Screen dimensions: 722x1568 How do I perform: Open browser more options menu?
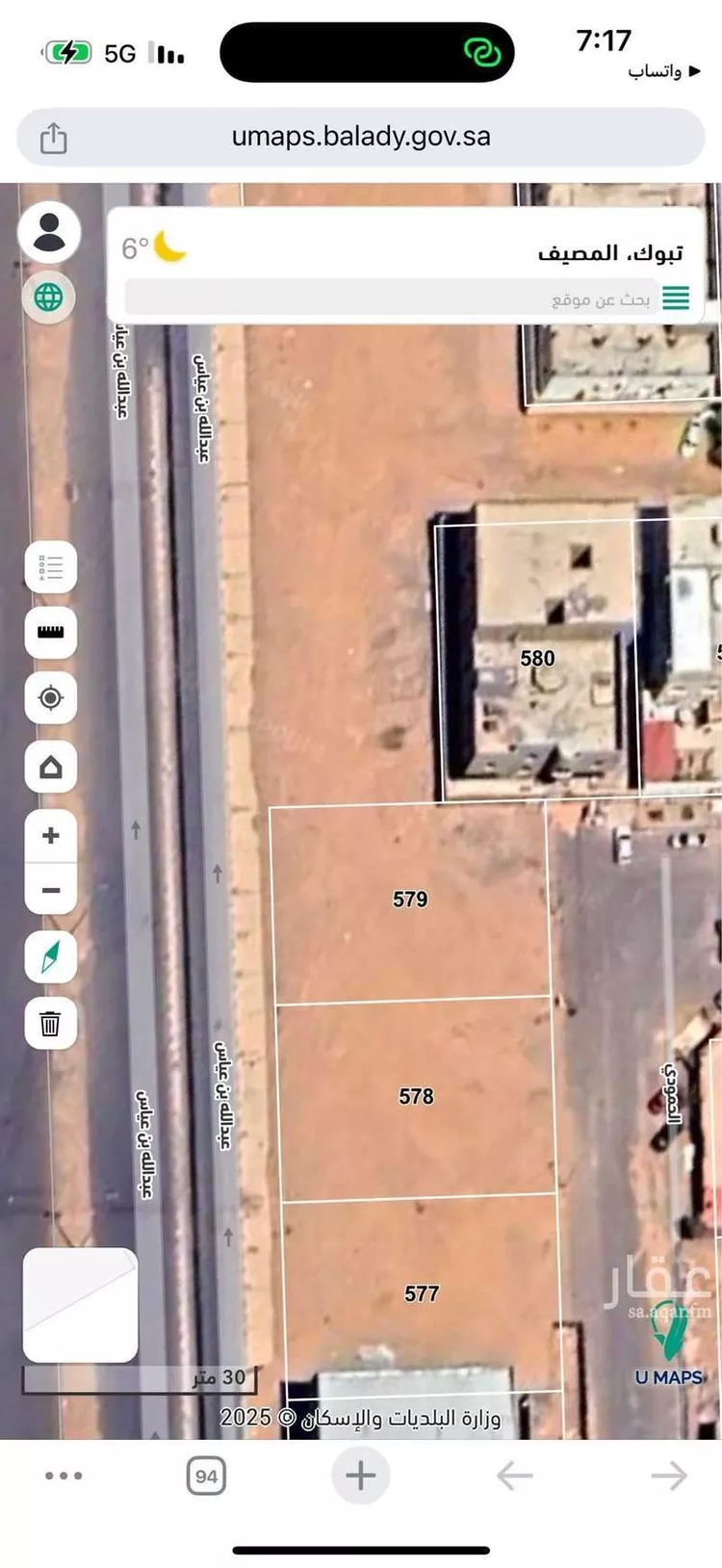(x=64, y=1476)
